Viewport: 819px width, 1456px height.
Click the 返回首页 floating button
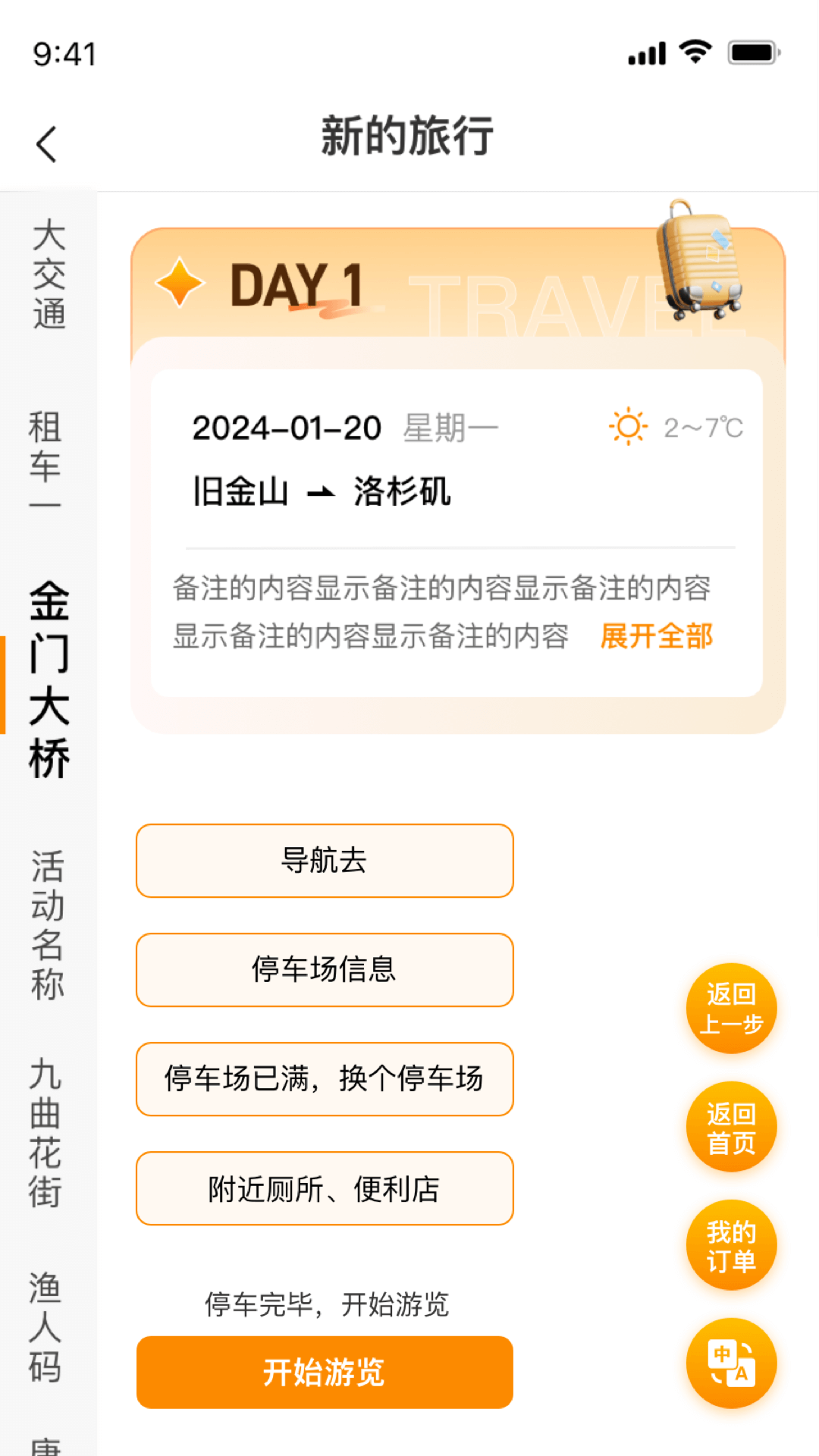click(x=730, y=1127)
